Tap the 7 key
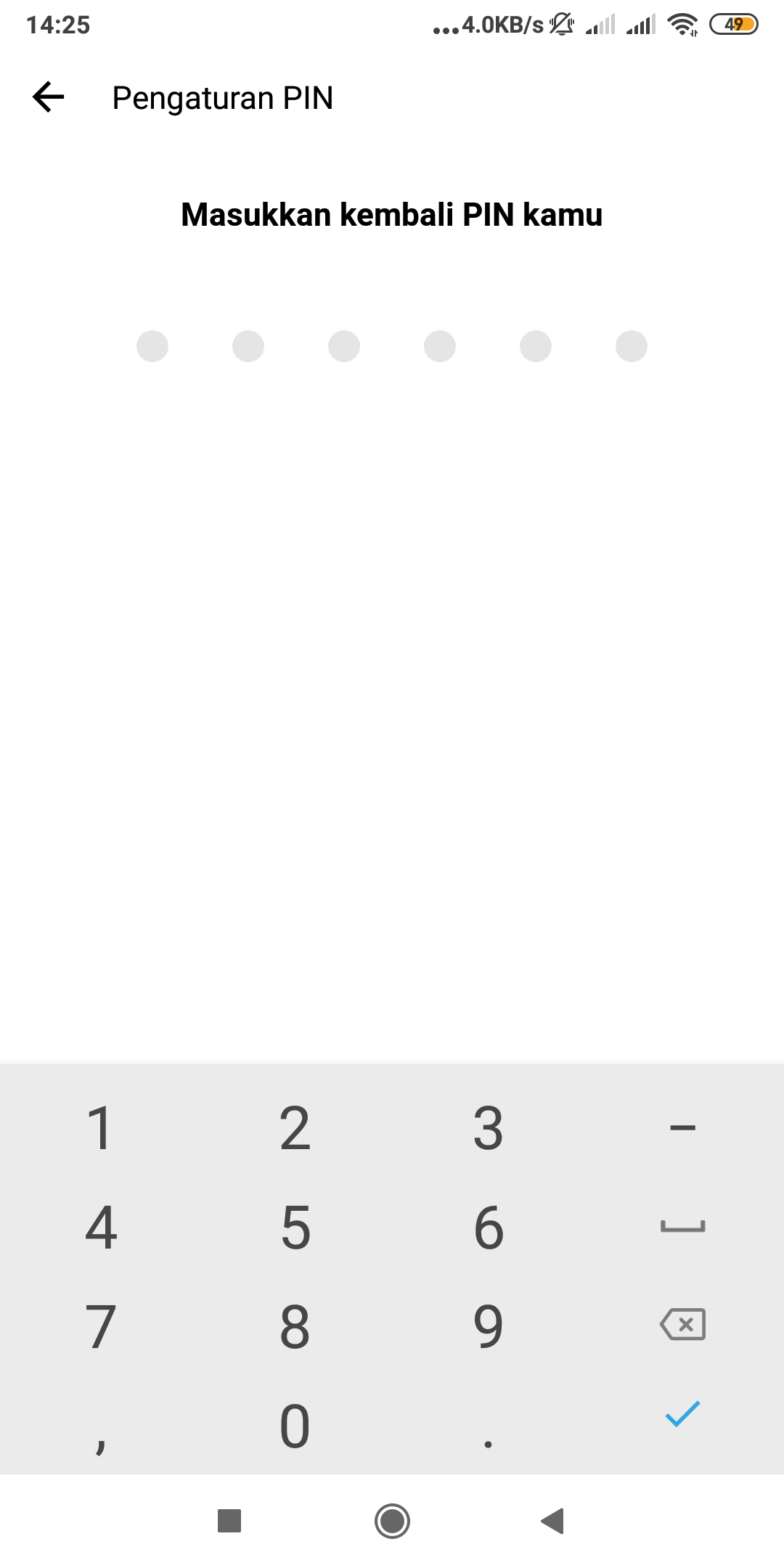This screenshot has width=784, height=1568. 100,1327
